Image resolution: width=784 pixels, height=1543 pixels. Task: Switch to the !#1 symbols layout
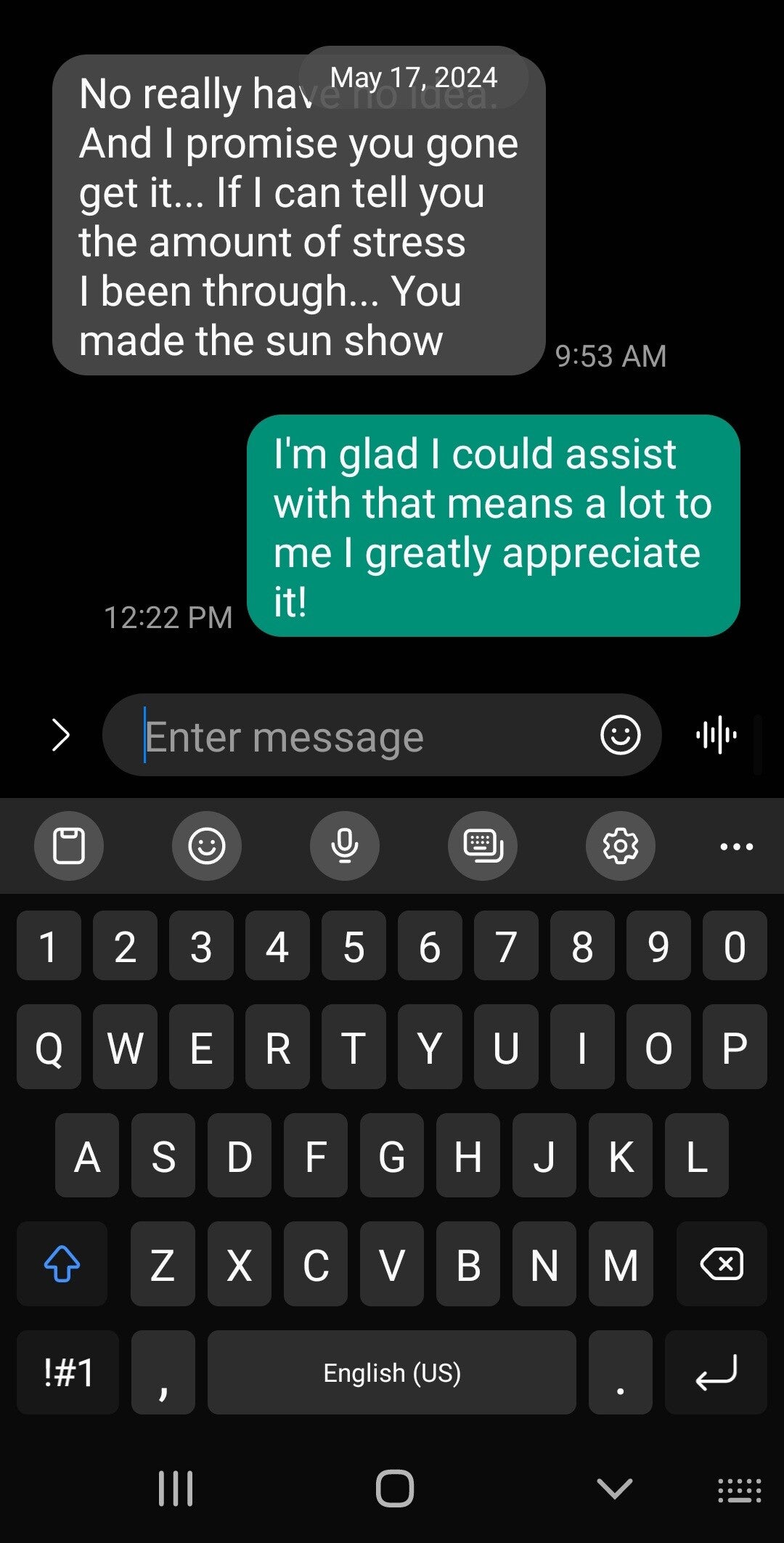coord(68,1372)
